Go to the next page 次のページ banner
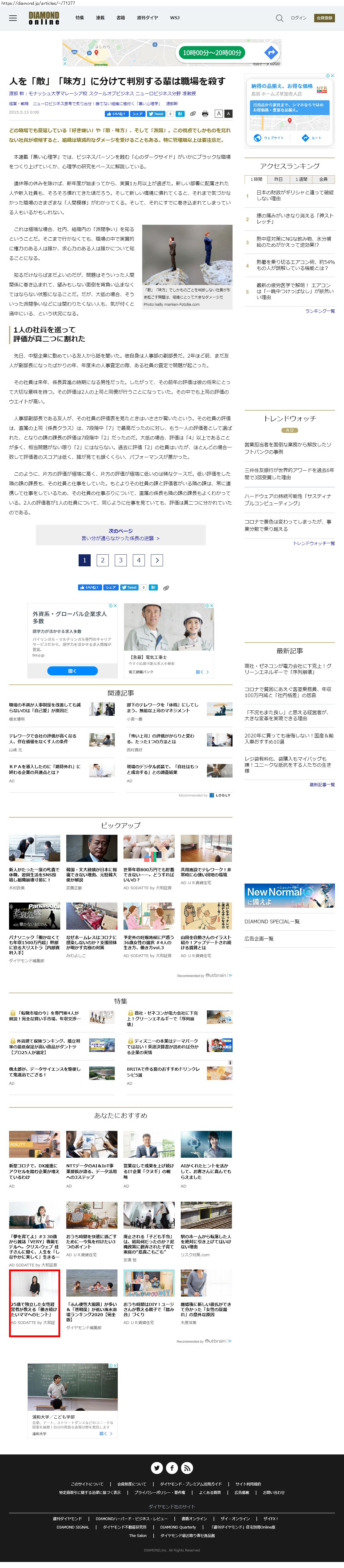 coord(120,534)
